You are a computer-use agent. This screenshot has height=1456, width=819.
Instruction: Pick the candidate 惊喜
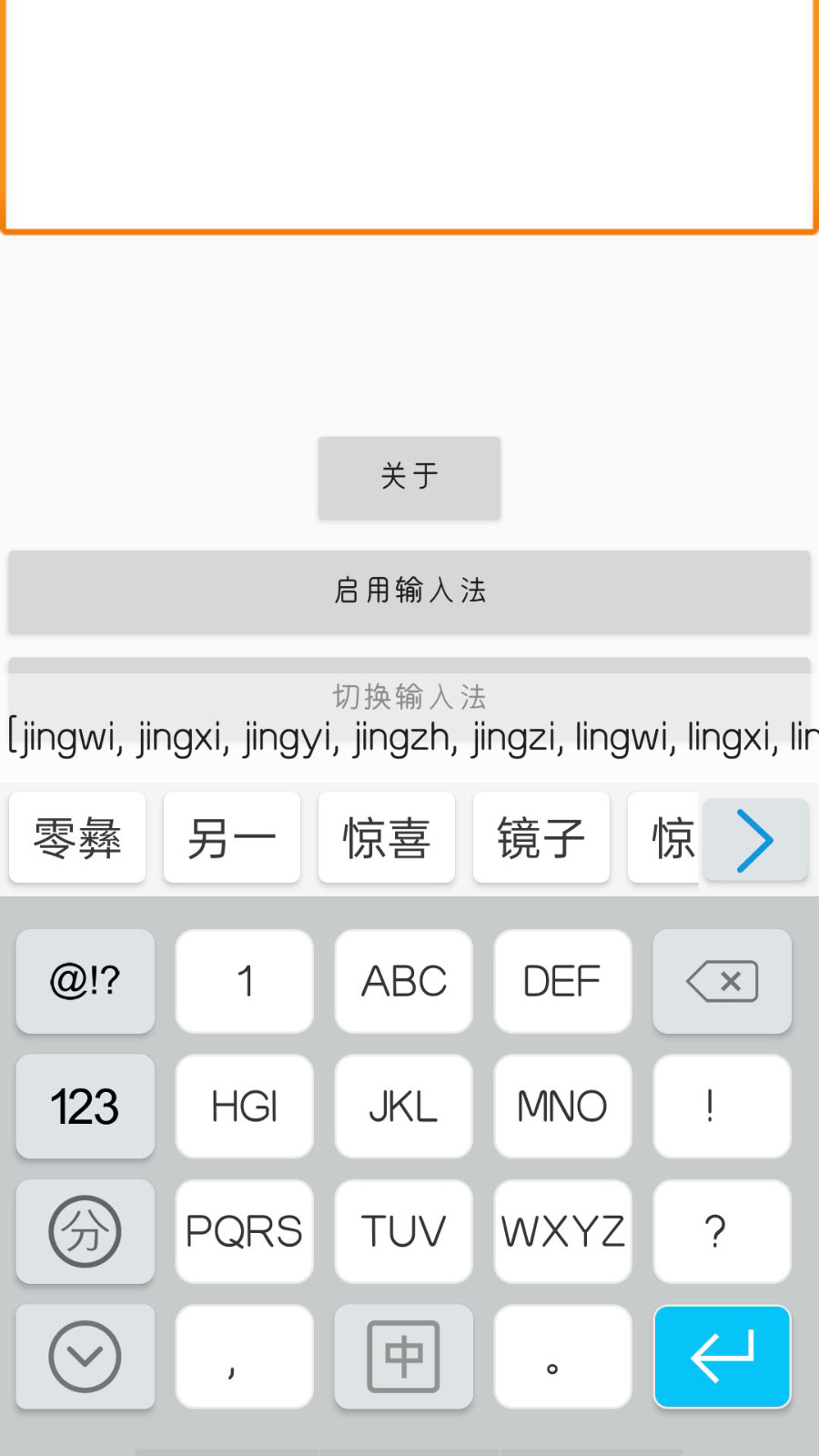[386, 837]
